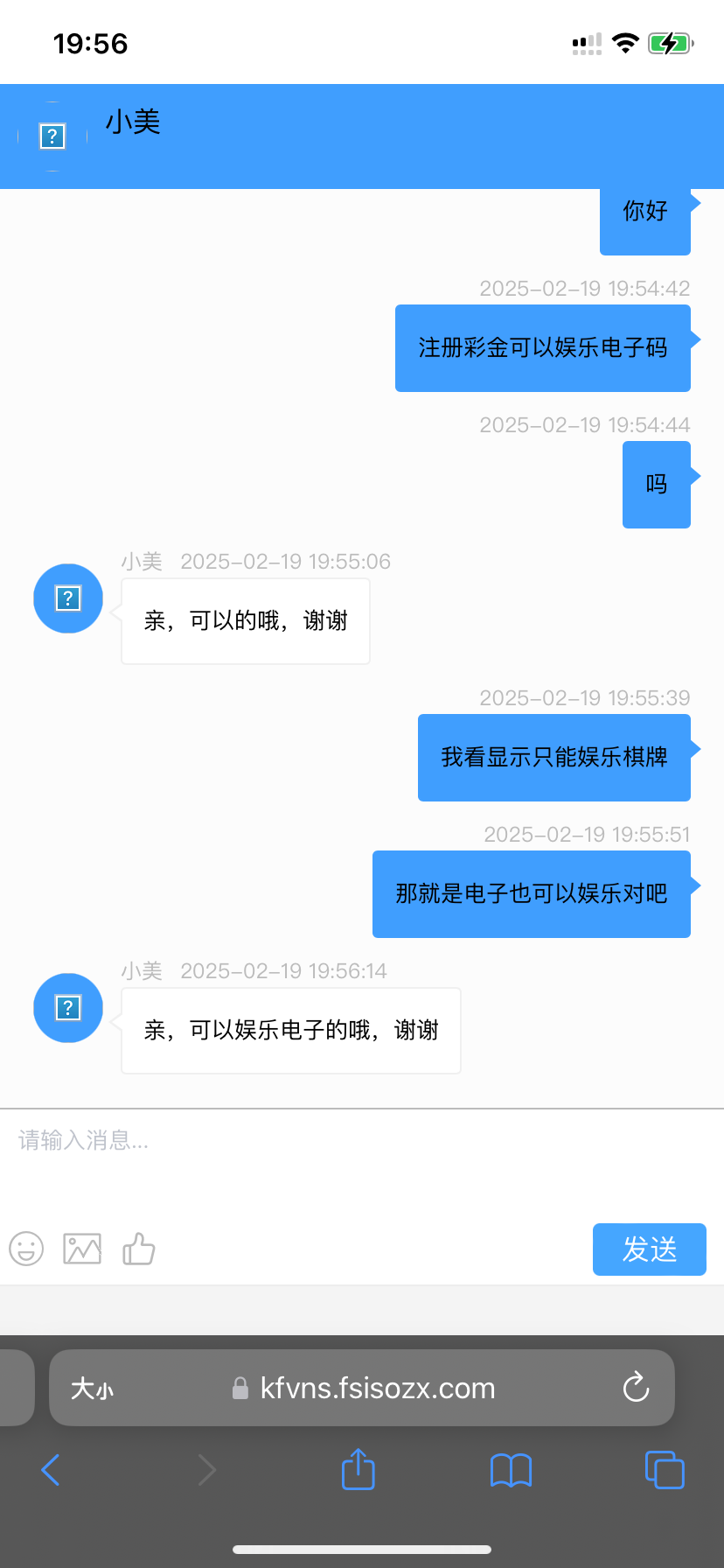Send the message with 发送 button

[650, 1249]
